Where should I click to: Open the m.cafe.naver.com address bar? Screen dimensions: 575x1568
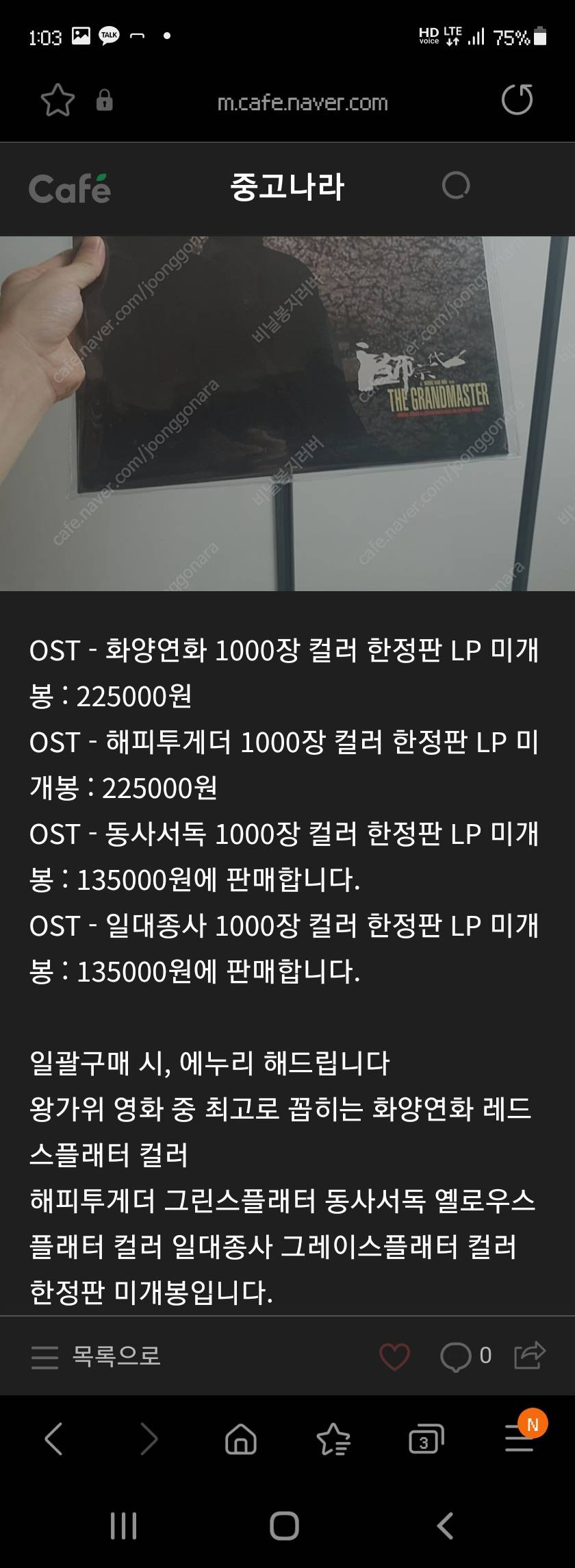[x=302, y=103]
